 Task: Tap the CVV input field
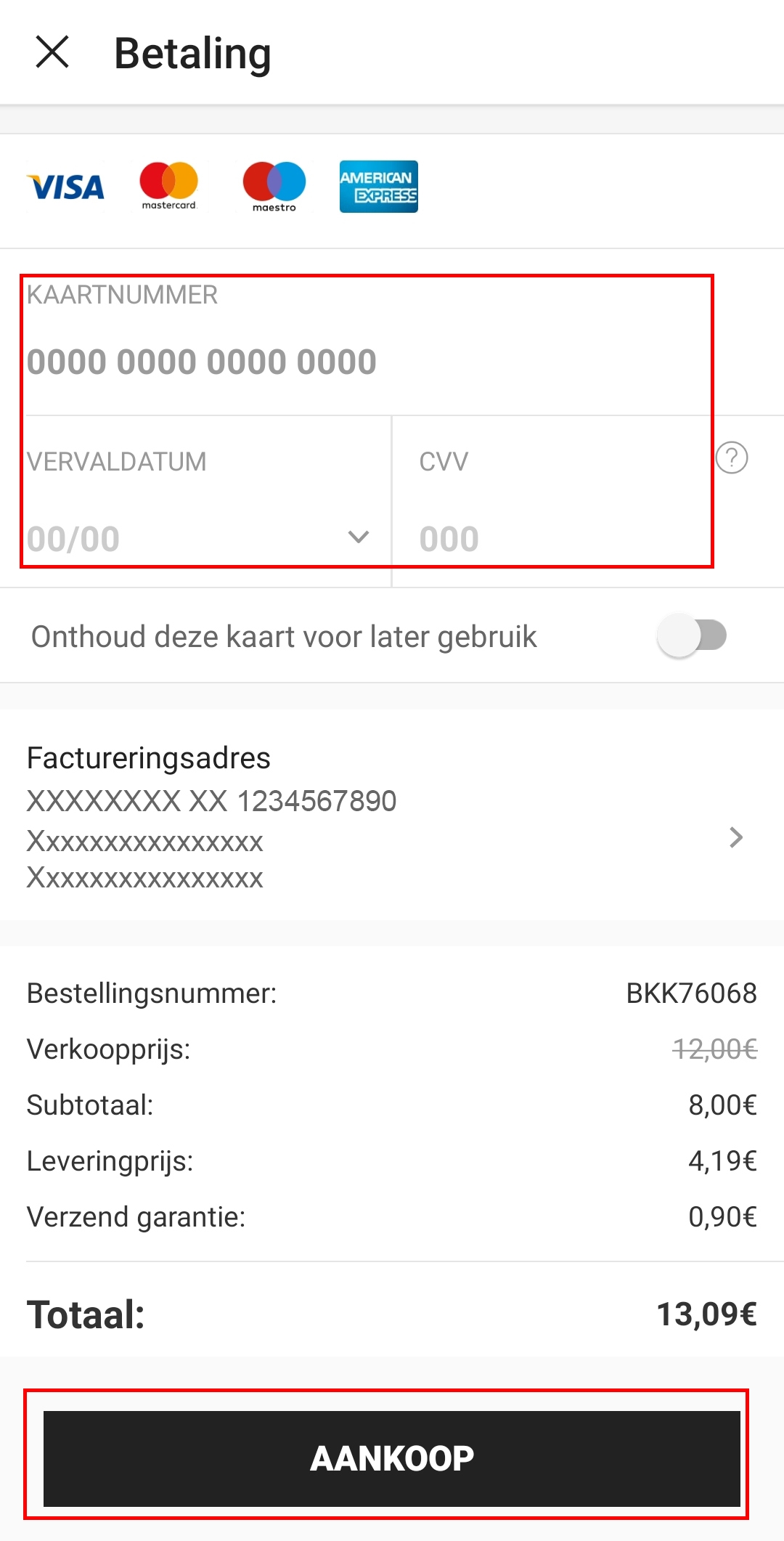(552, 539)
